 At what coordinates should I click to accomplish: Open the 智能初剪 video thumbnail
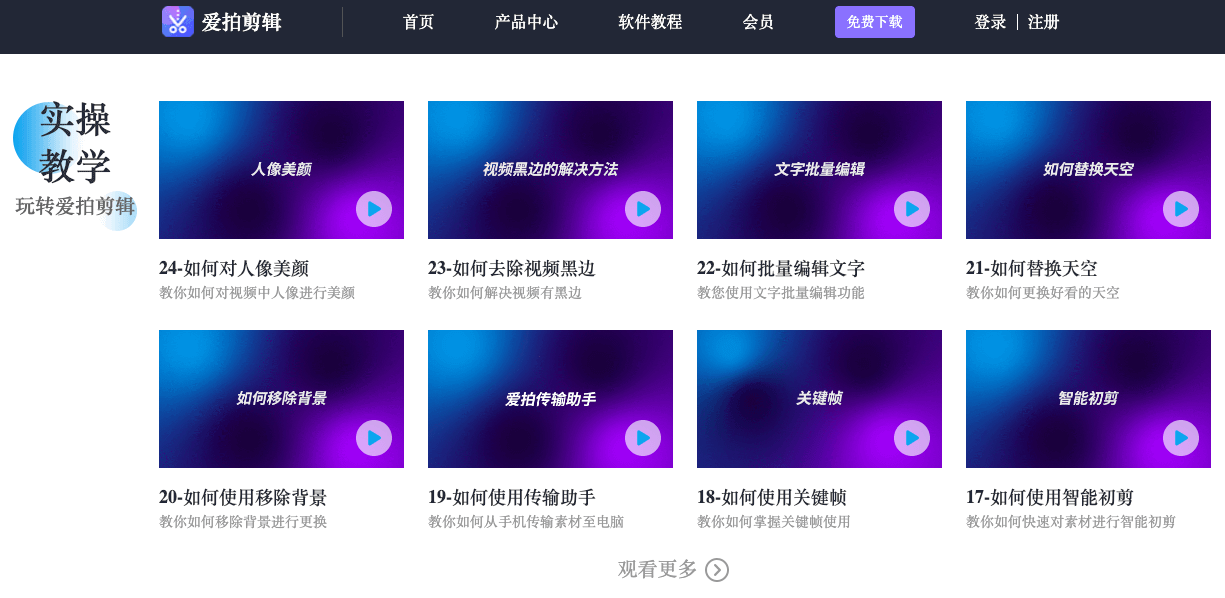1088,399
